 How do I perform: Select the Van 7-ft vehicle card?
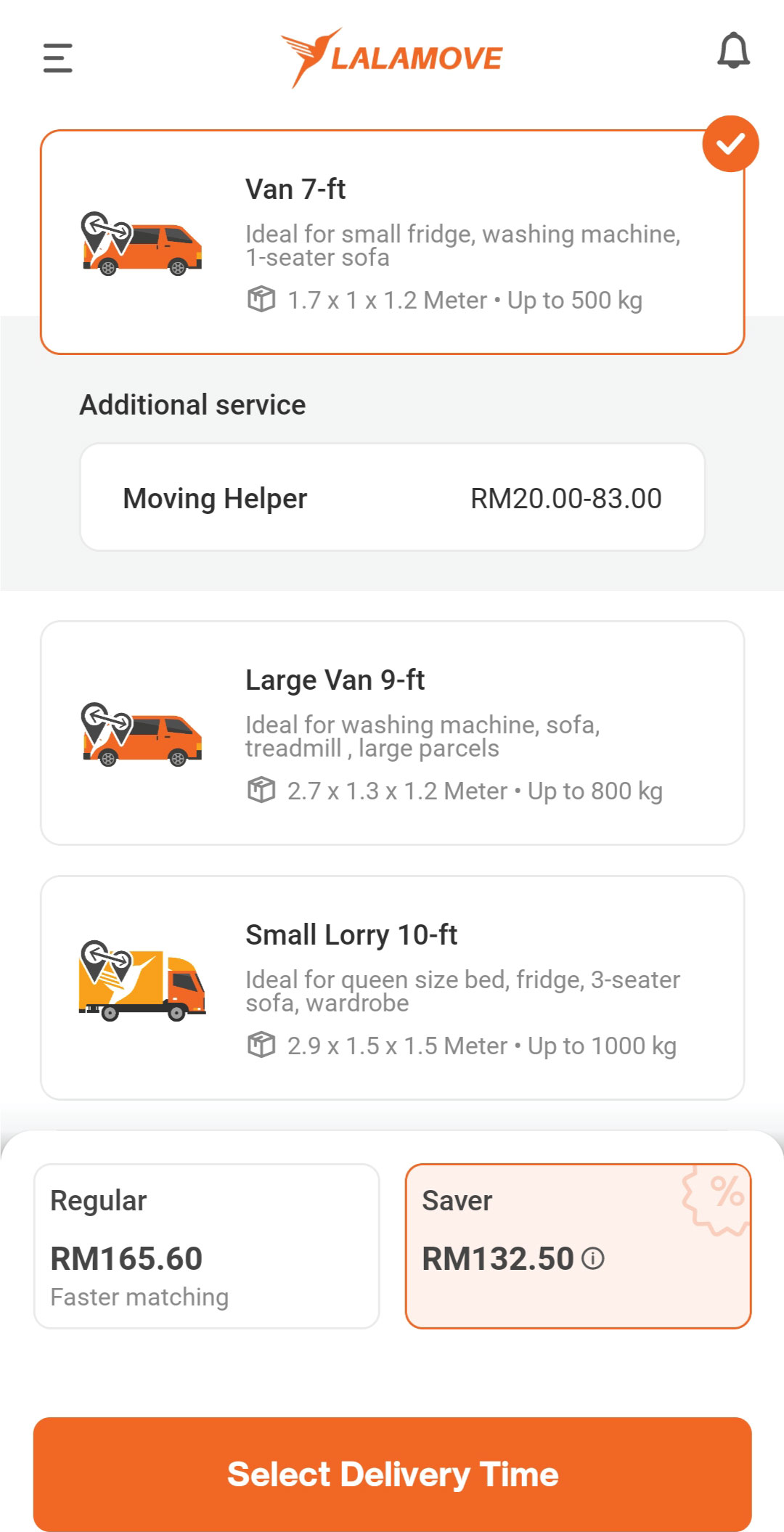tap(392, 243)
